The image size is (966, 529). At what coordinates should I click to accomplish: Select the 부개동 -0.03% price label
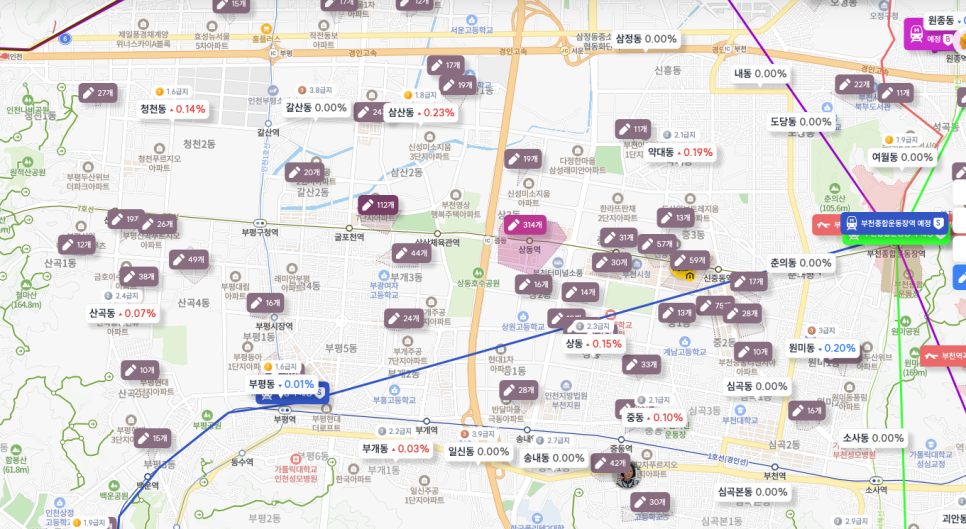pyautogui.click(x=396, y=449)
